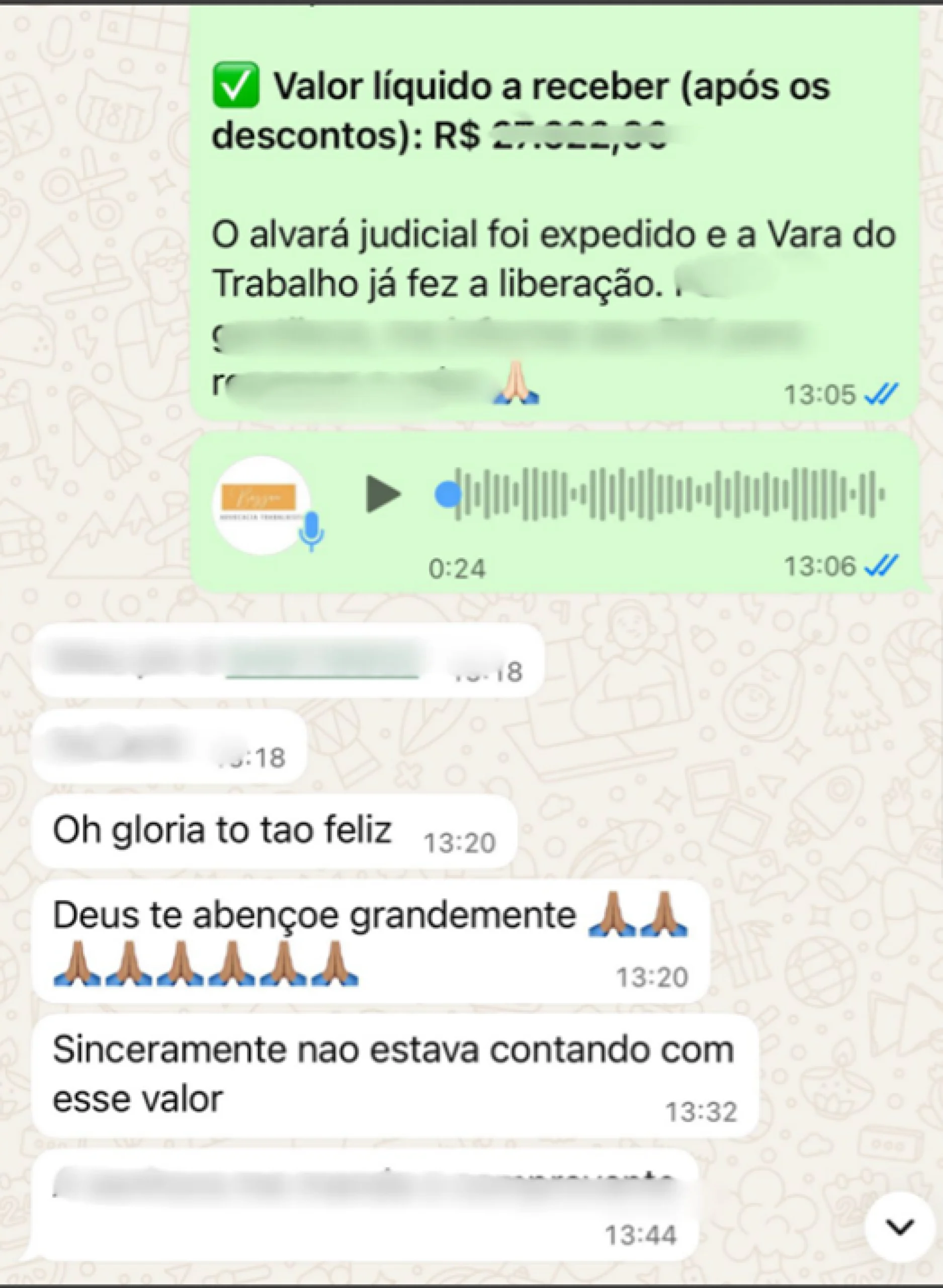Tap the voice message waveform seek dot
This screenshot has height=1288, width=943.
click(x=448, y=495)
